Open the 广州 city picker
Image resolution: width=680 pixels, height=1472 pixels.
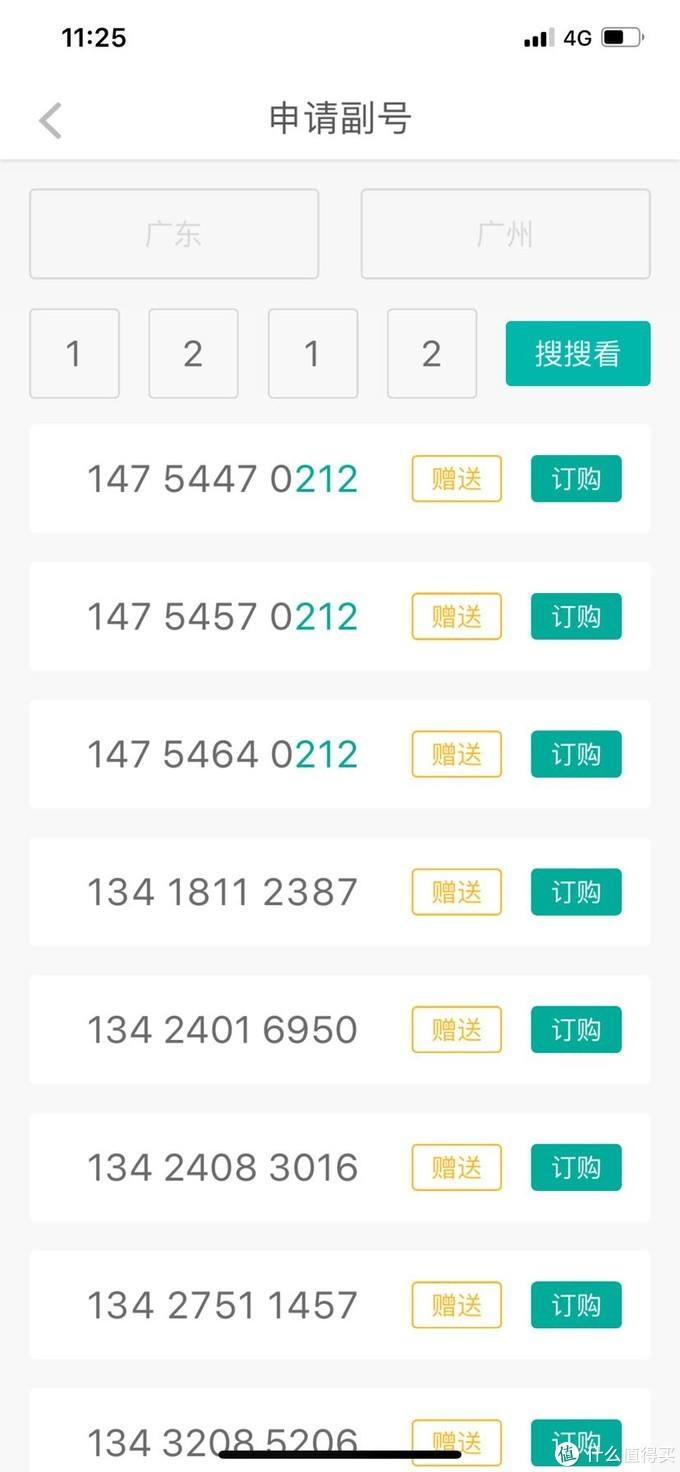coord(505,234)
